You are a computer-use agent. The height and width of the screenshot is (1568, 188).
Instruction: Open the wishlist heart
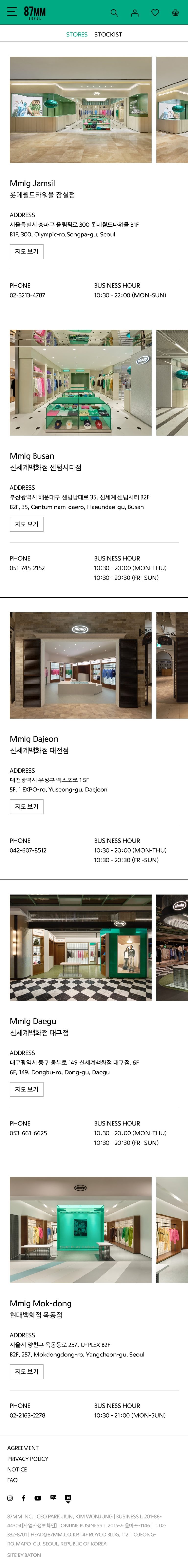155,13
